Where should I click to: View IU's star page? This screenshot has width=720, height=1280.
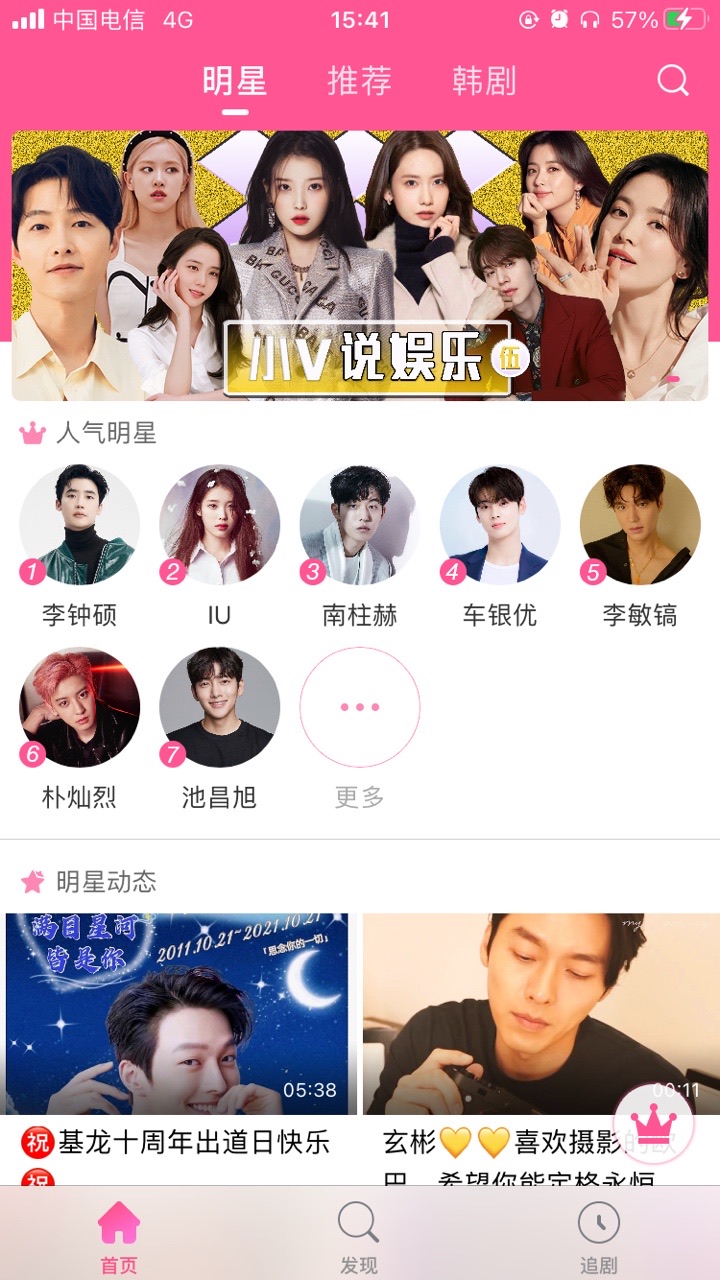tap(220, 525)
